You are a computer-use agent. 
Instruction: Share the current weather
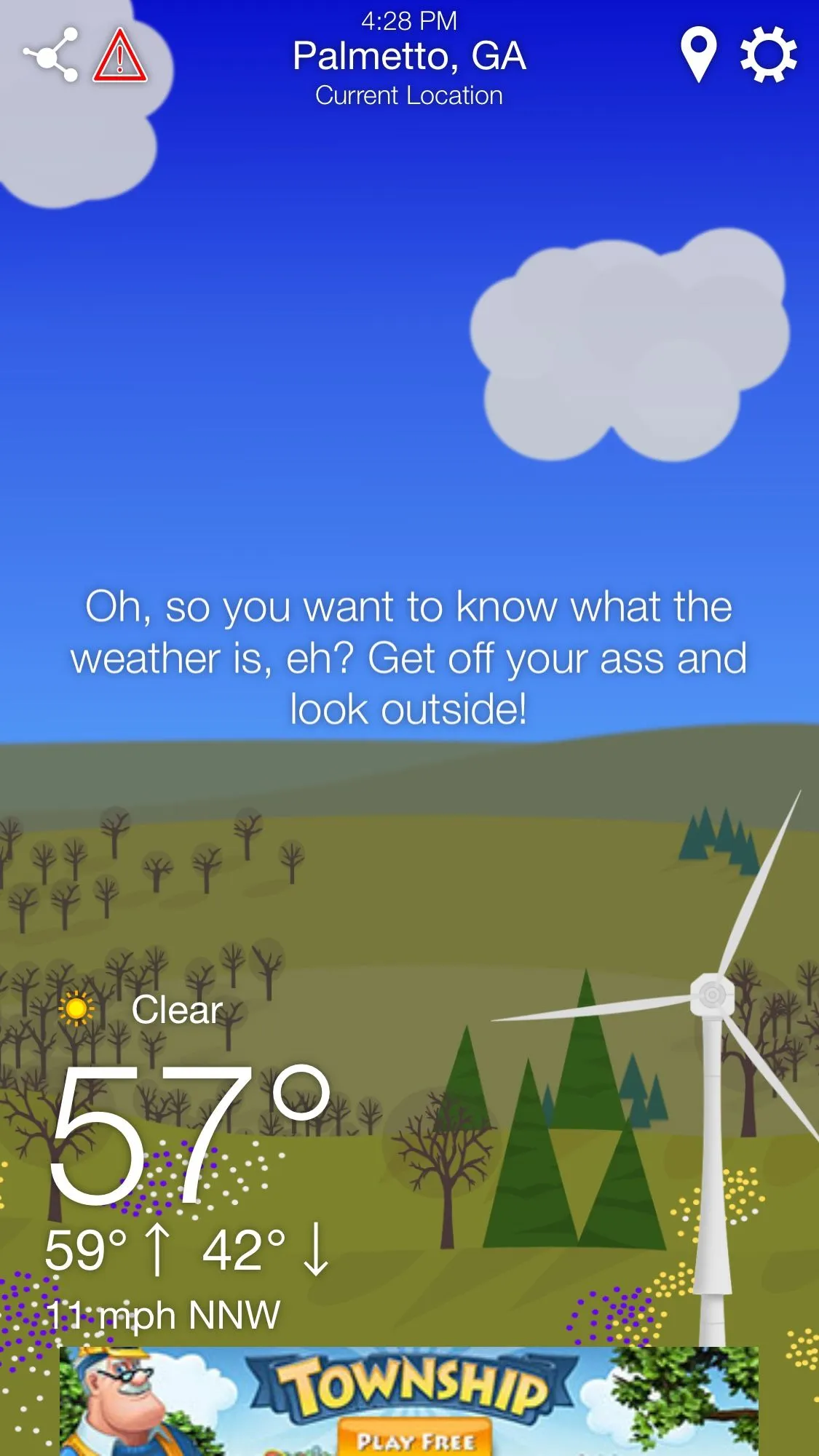(50, 55)
